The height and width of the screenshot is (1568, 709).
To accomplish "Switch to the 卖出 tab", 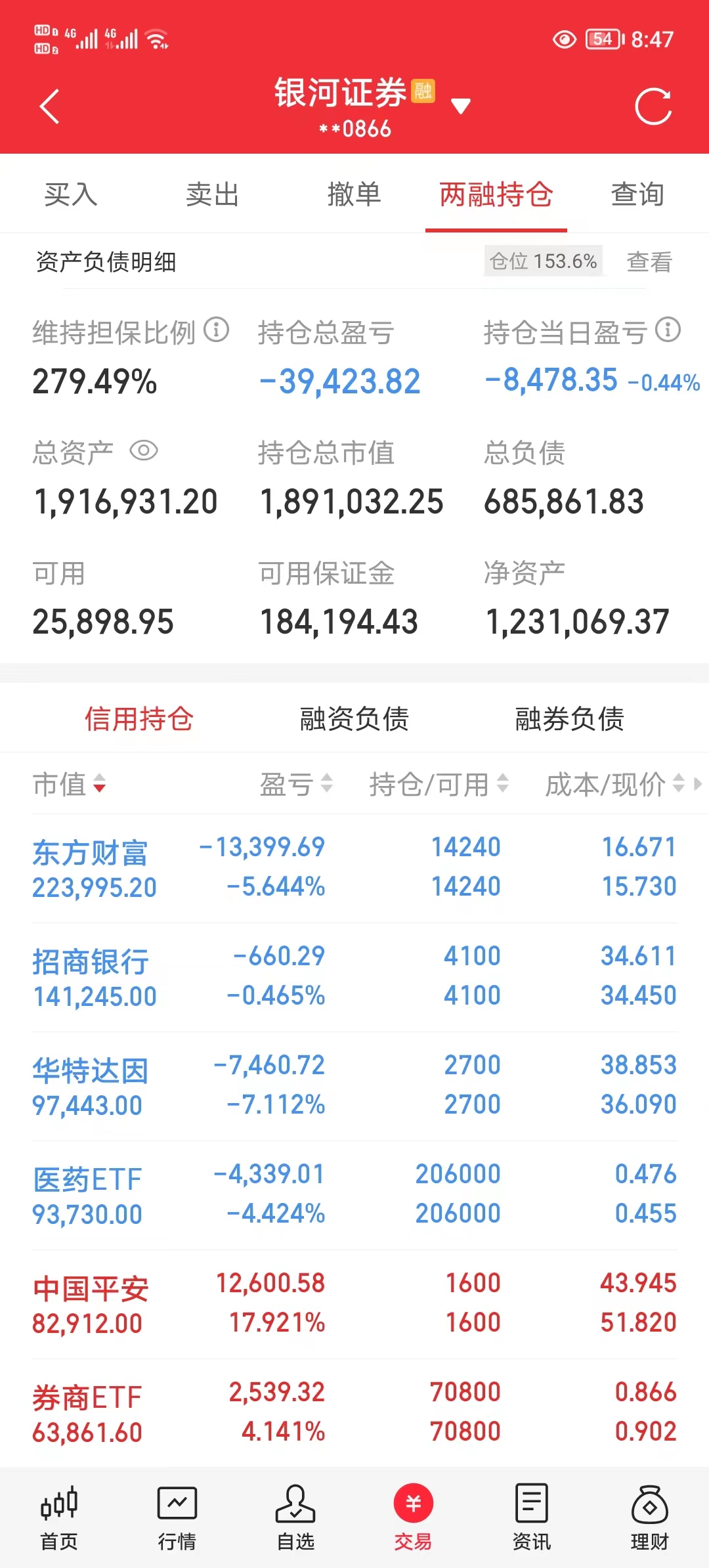I will click(212, 194).
